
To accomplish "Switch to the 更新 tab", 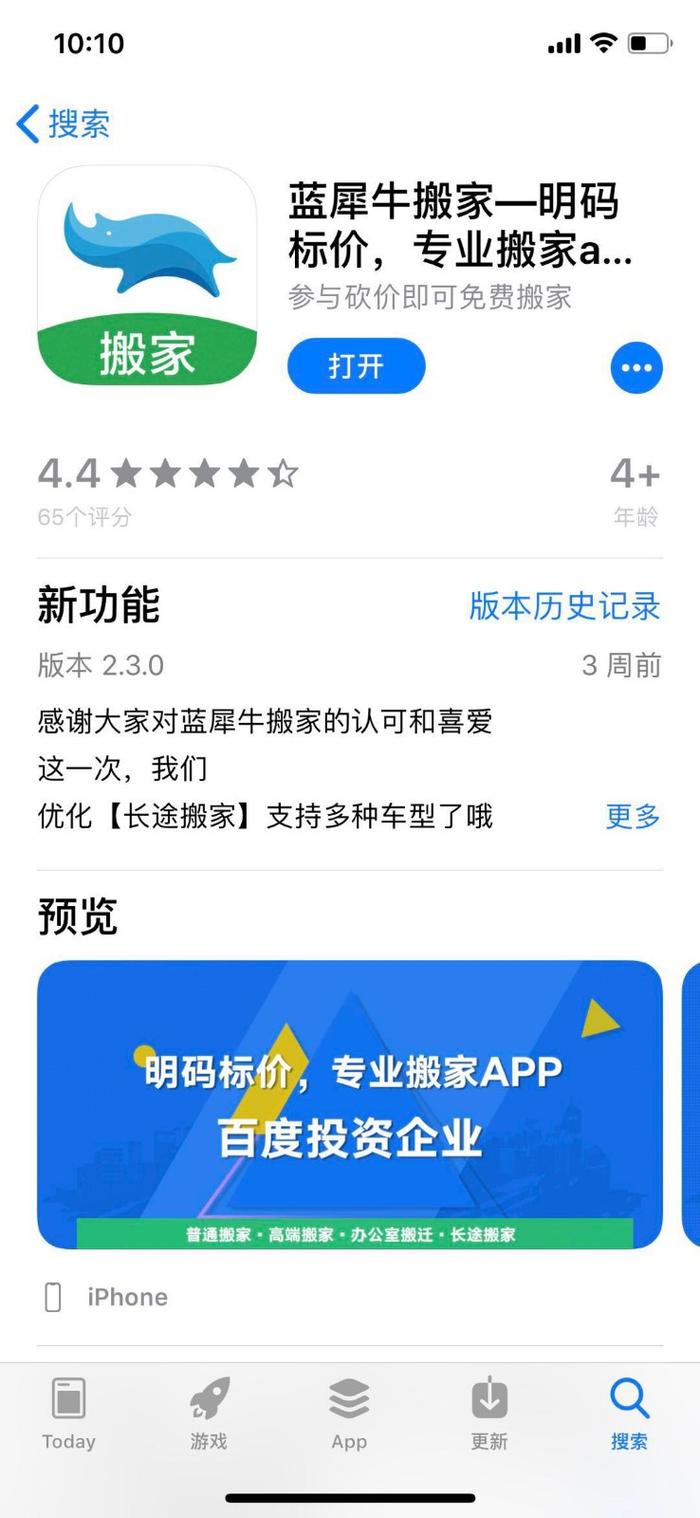I will [489, 1413].
